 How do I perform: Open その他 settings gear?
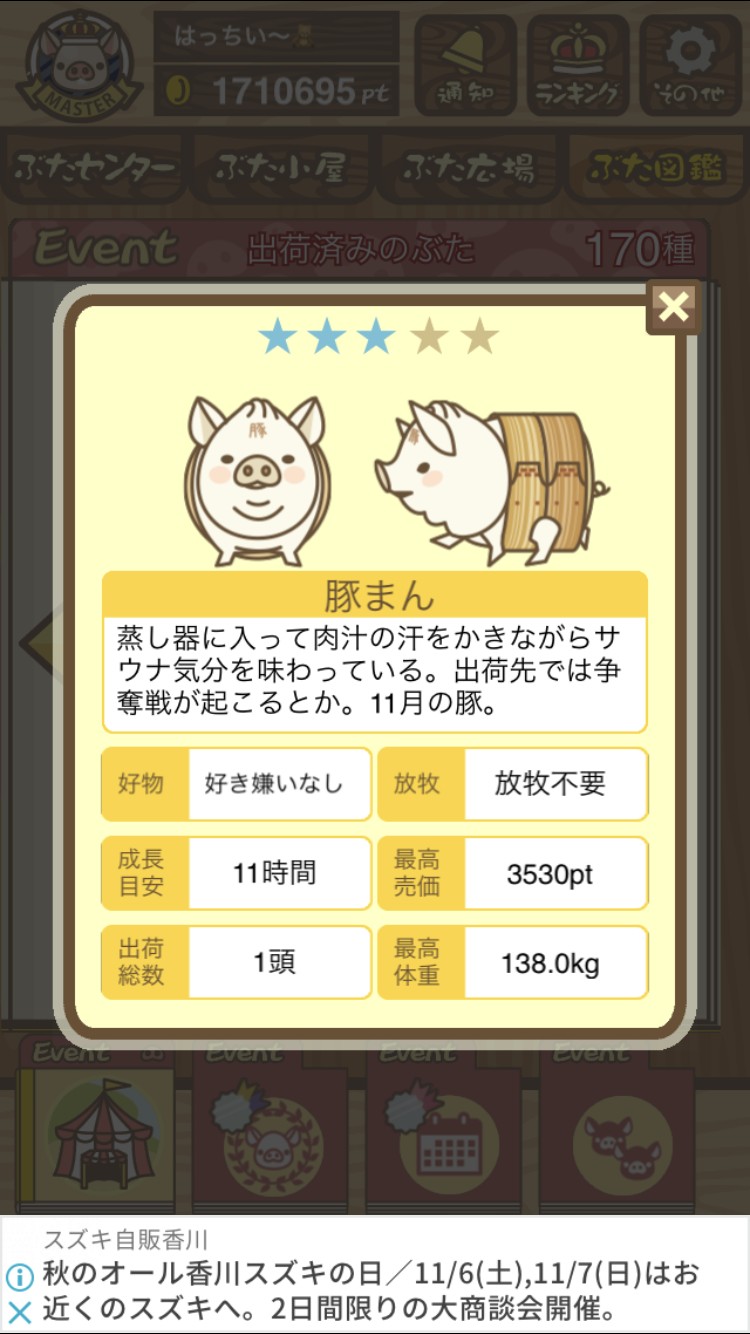pos(690,65)
